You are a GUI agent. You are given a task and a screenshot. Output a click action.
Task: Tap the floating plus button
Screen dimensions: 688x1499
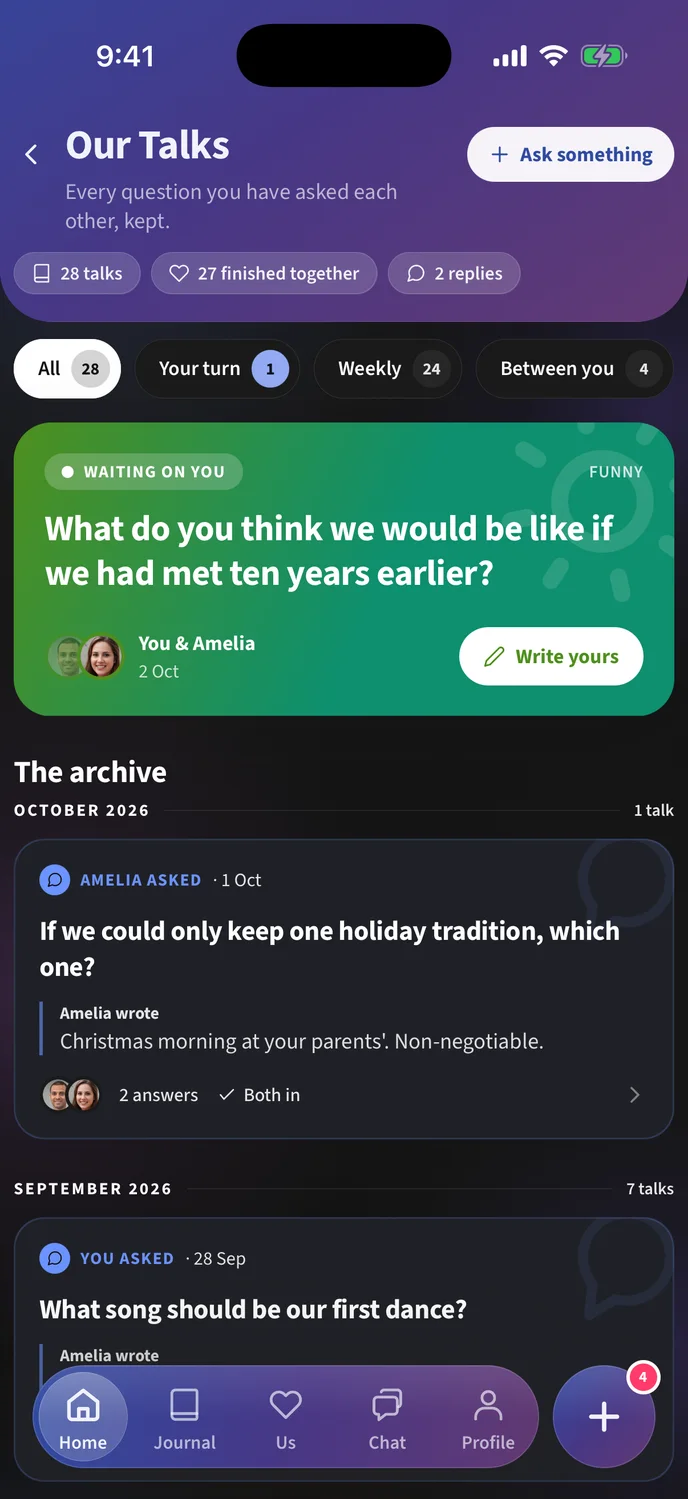[x=604, y=1417]
